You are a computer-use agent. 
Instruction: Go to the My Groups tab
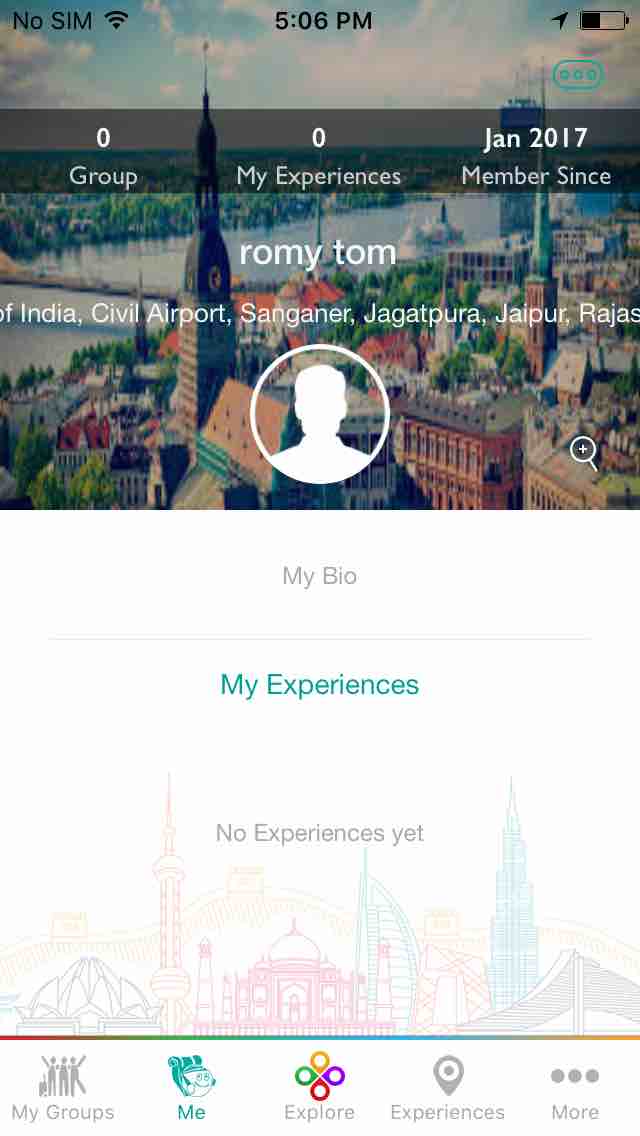pos(63,1088)
